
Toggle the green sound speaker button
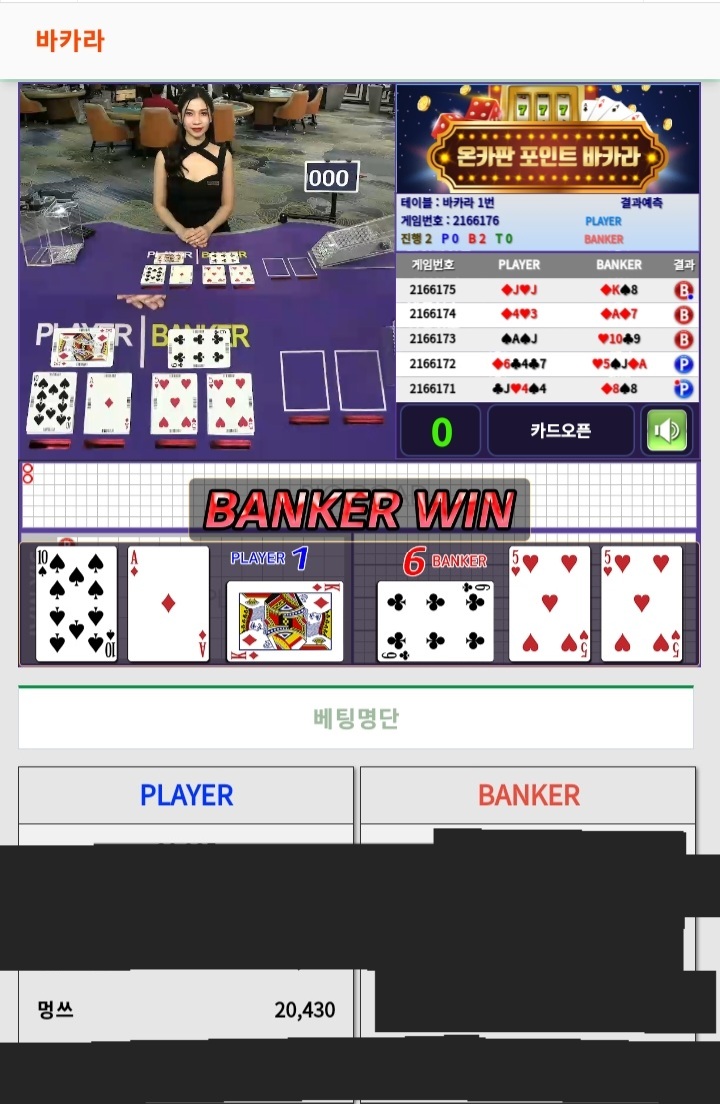(666, 431)
